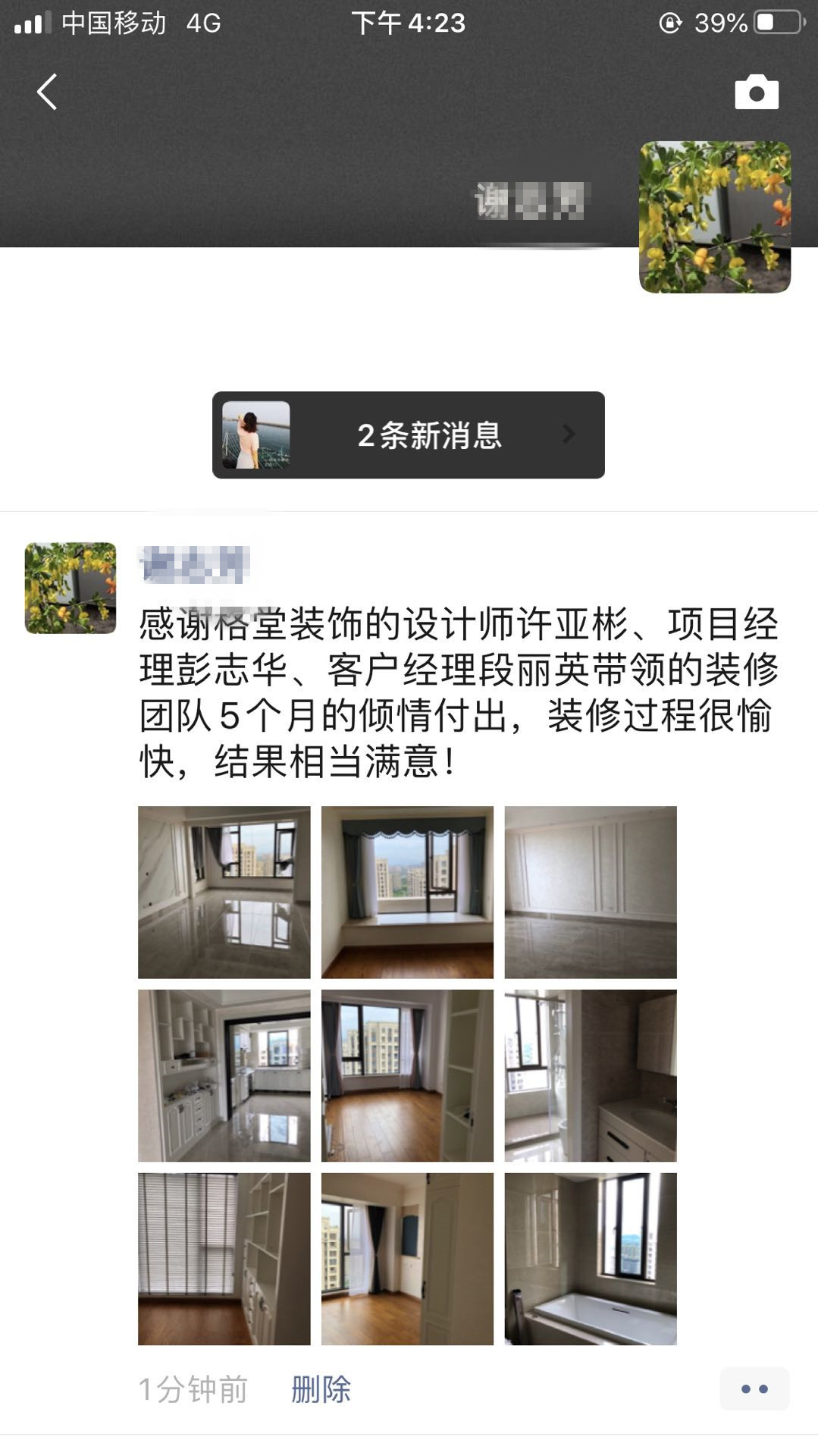View the 2条新消息 notification

pyautogui.click(x=408, y=435)
